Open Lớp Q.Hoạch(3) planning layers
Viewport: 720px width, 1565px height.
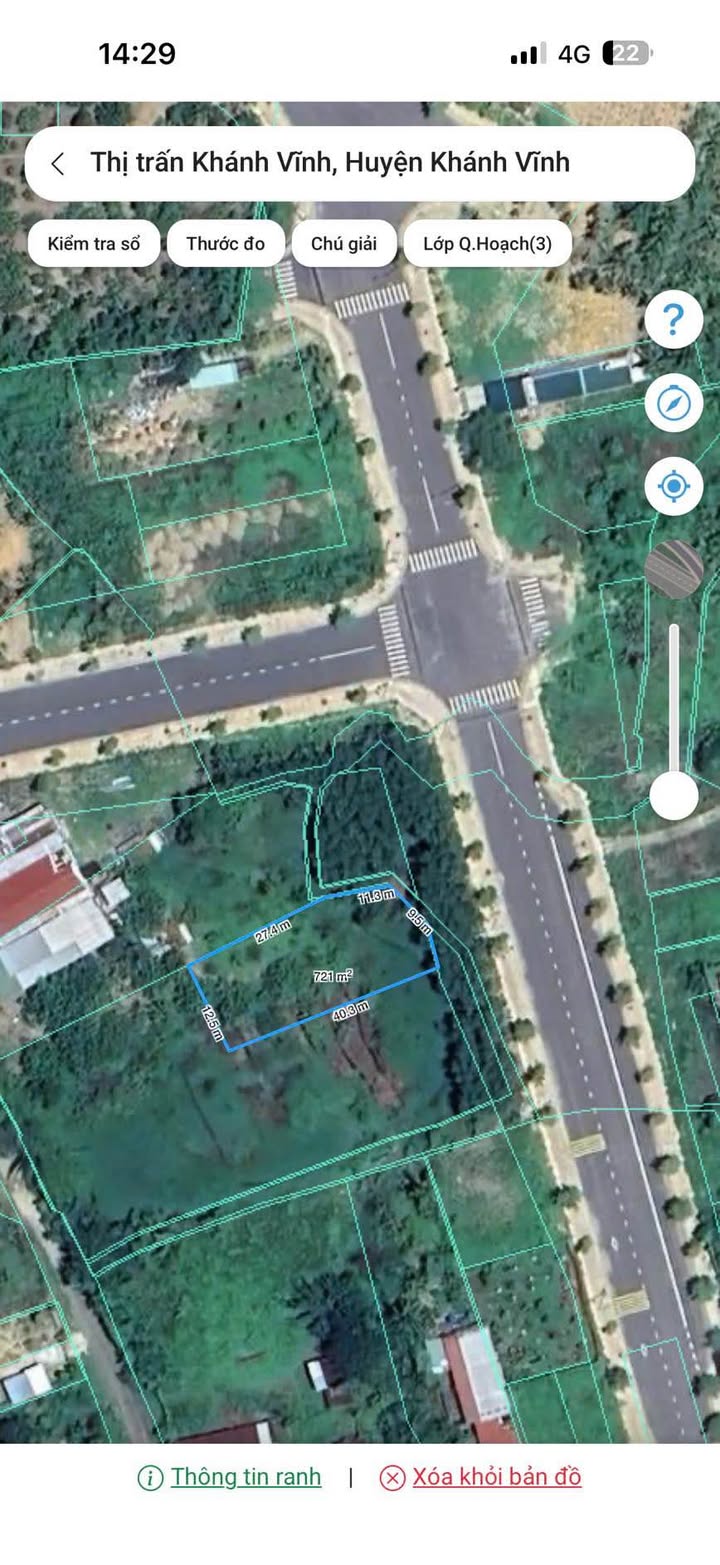tap(487, 244)
